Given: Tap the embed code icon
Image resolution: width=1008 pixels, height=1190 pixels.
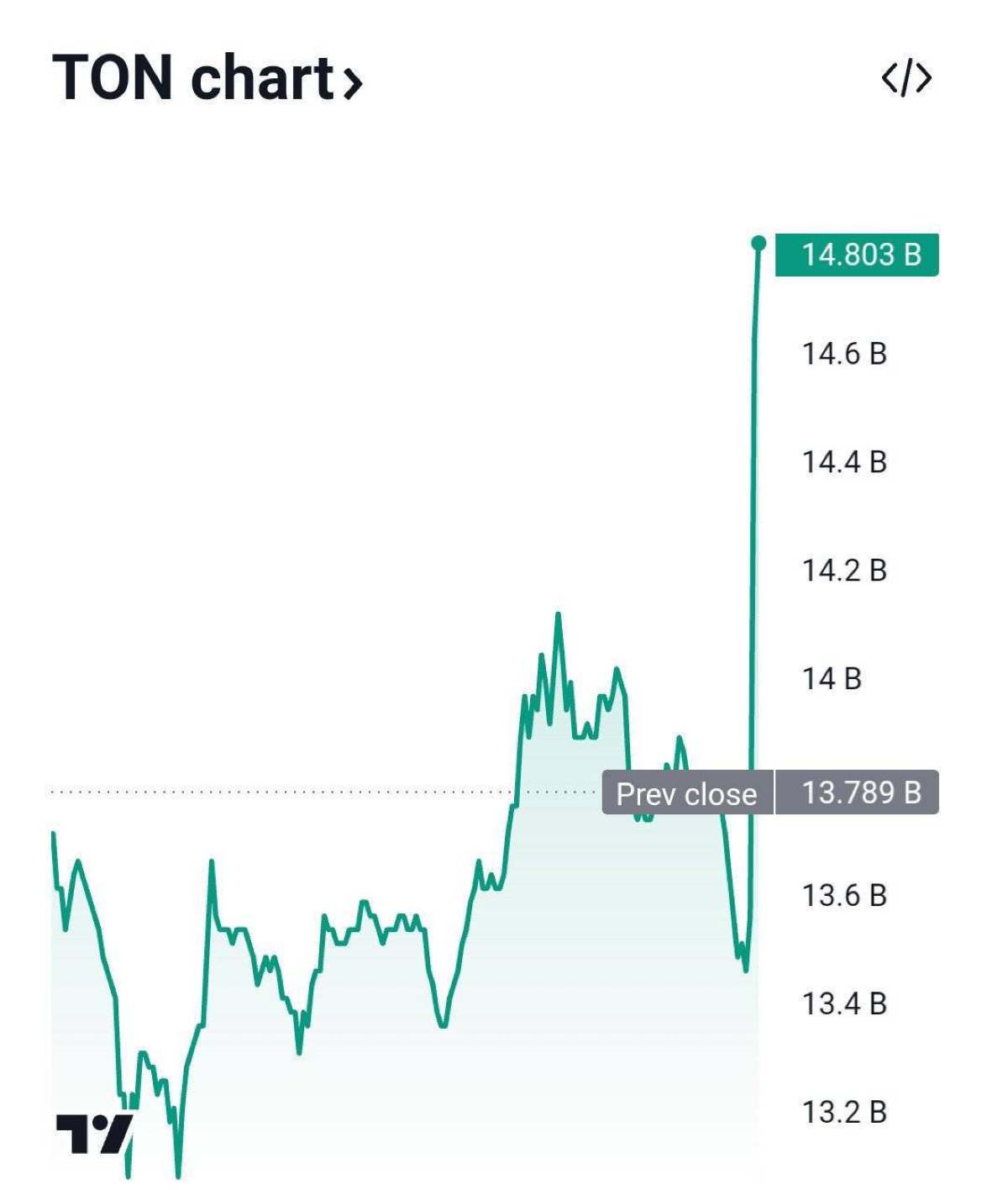Looking at the screenshot, I should tap(906, 78).
